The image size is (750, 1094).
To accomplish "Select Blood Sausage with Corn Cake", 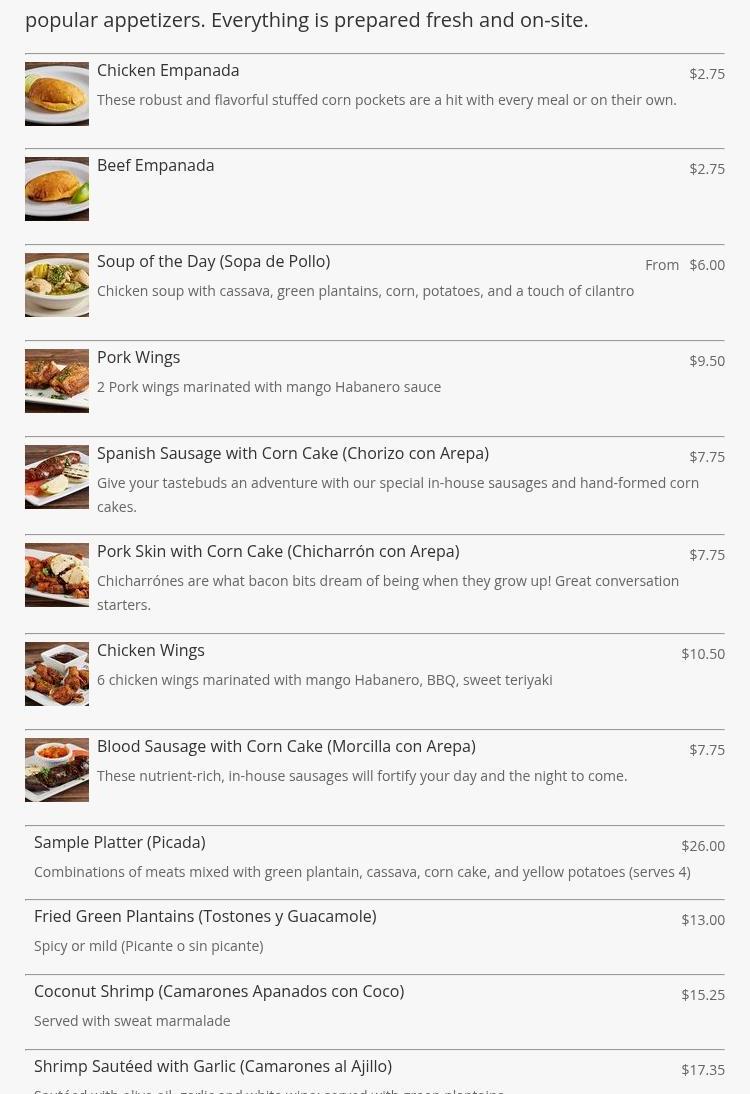I will tap(285, 747).
